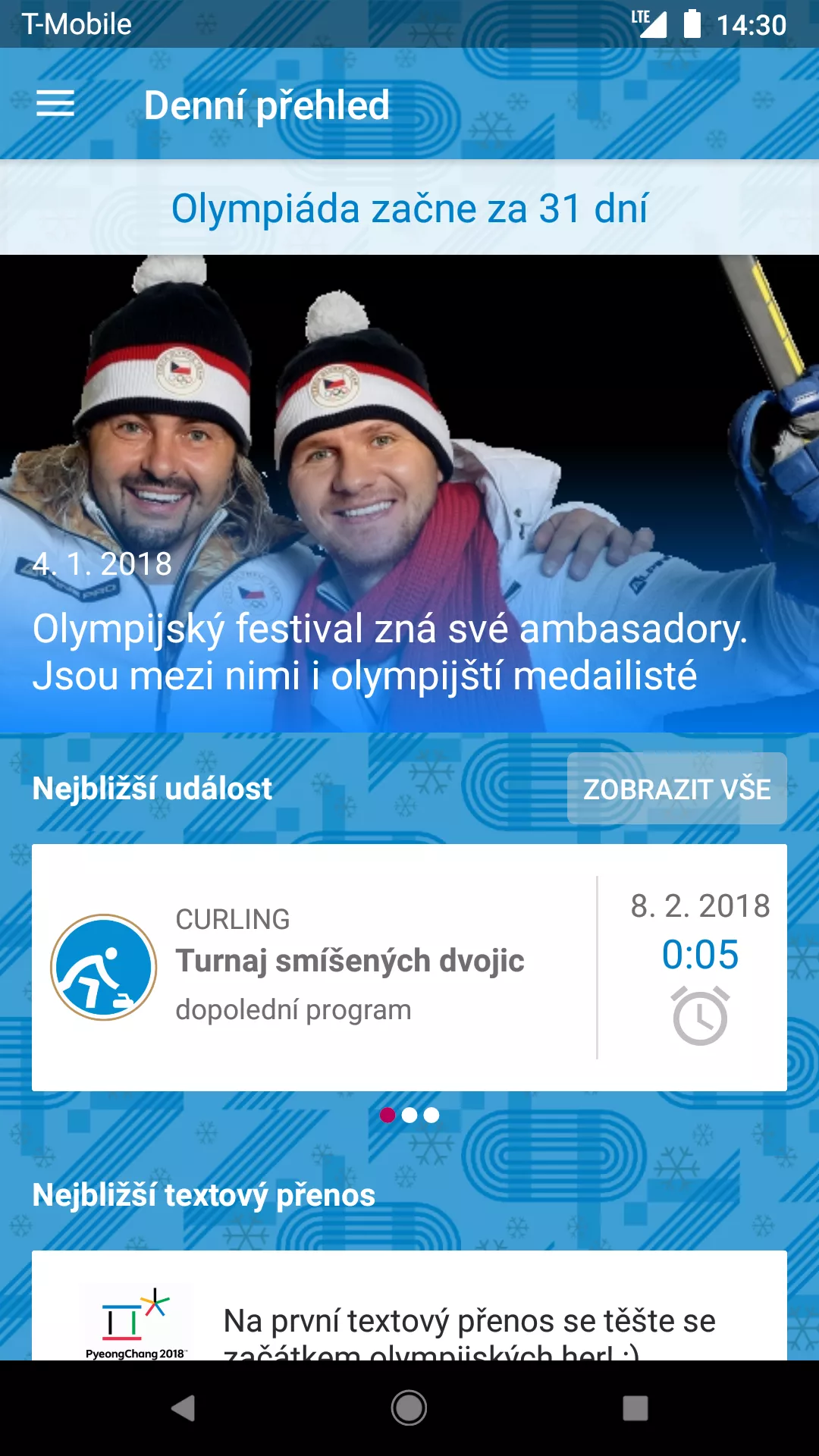819x1456 pixels.
Task: Select the second page indicator dot
Action: (x=409, y=1115)
